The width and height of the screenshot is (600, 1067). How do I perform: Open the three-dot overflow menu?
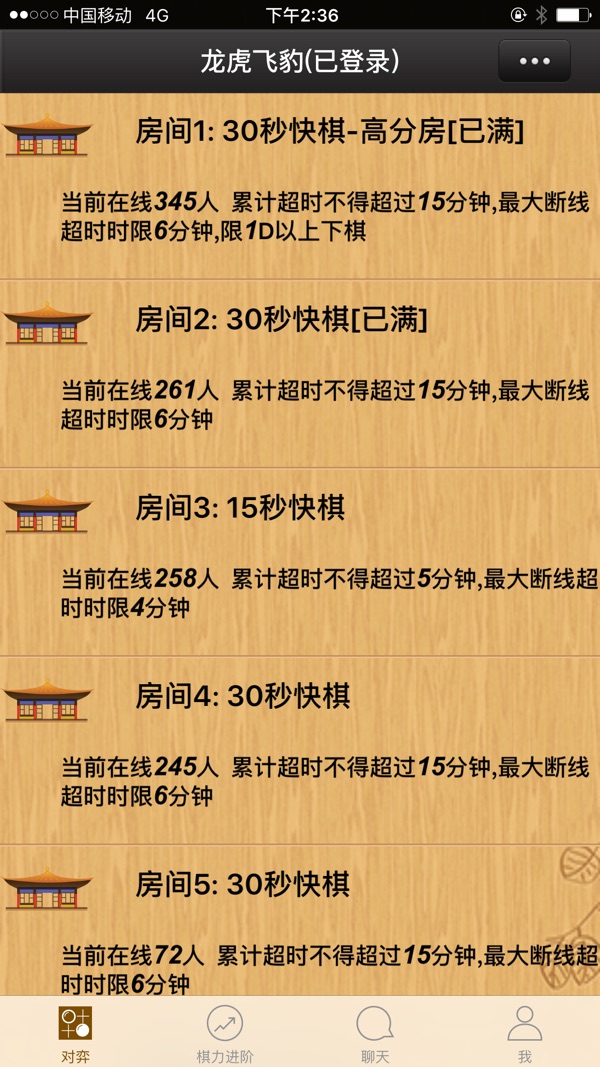coord(534,61)
